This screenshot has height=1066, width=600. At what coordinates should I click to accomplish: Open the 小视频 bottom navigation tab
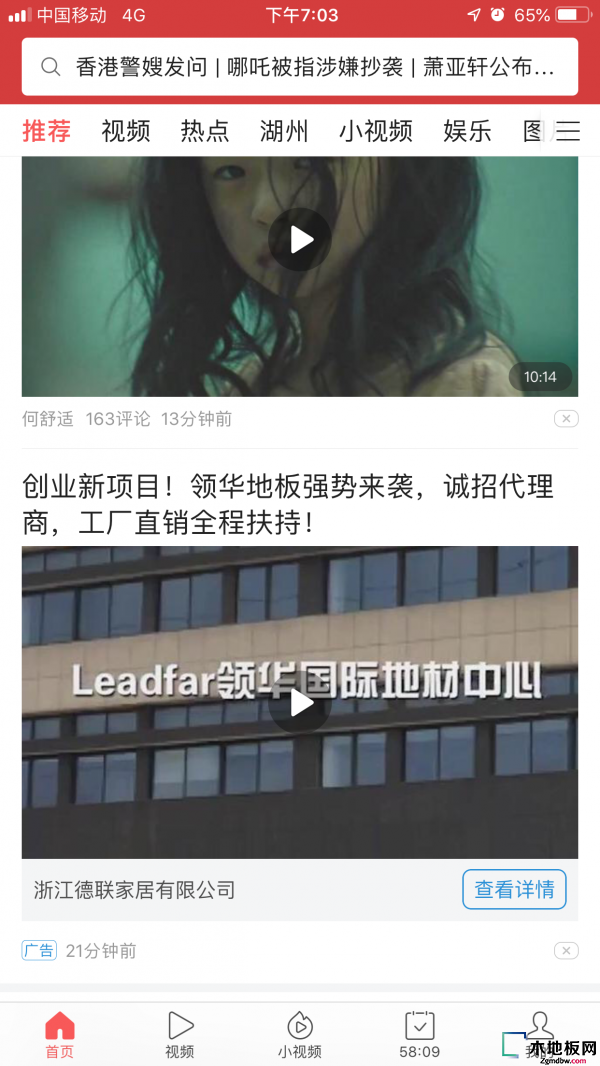(300, 1035)
